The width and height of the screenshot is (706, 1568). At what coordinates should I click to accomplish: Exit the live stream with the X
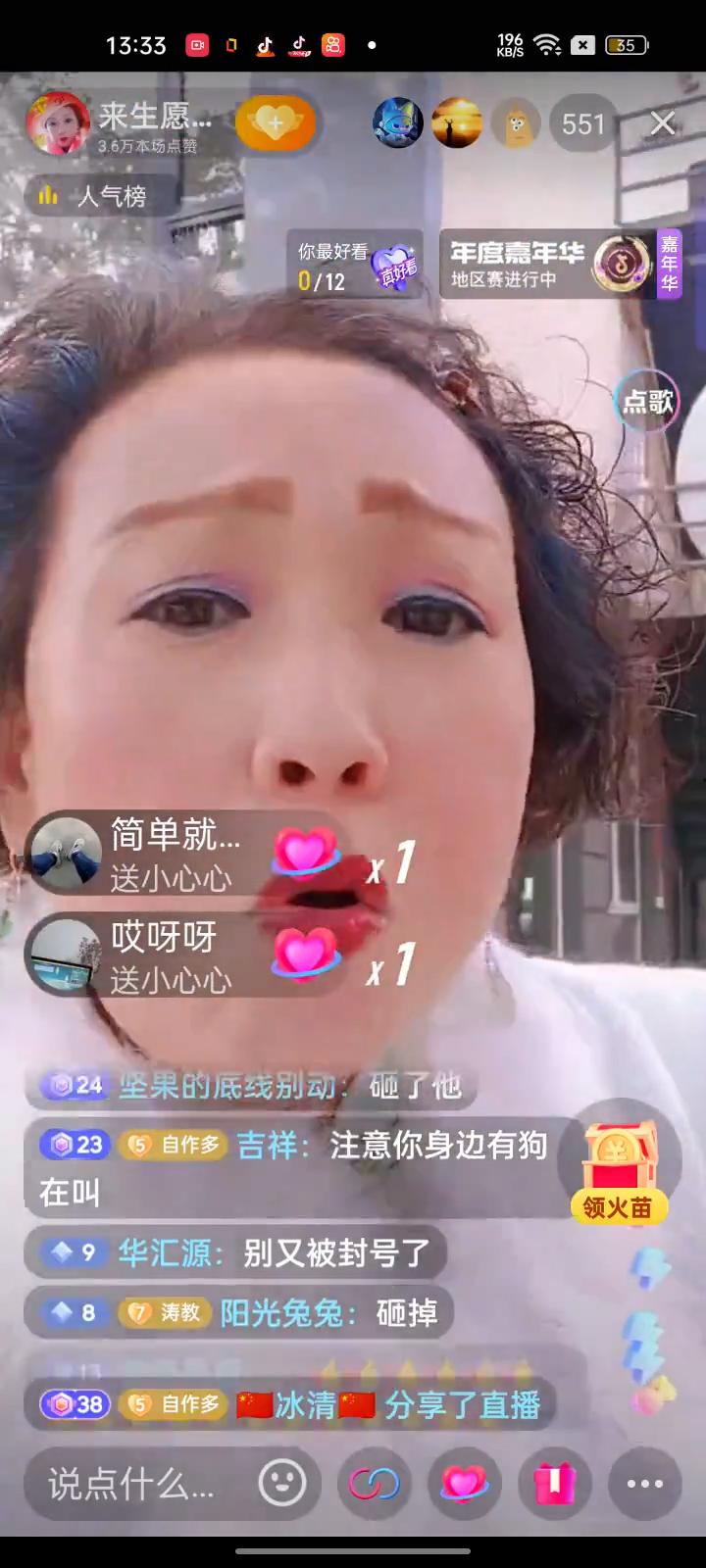(x=662, y=123)
